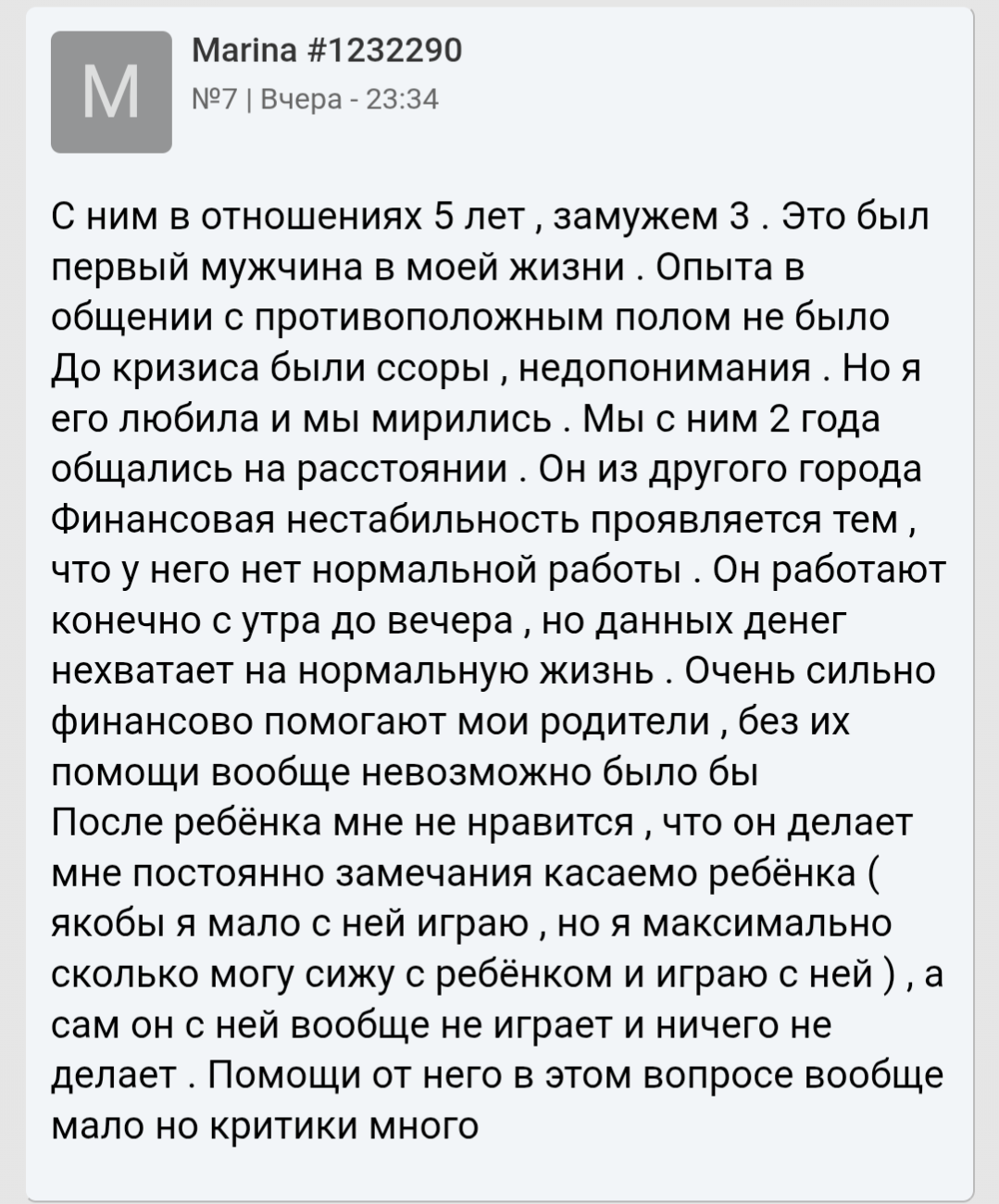Open Marina's avatar profile picture
This screenshot has height=1204, width=999.
[111, 92]
